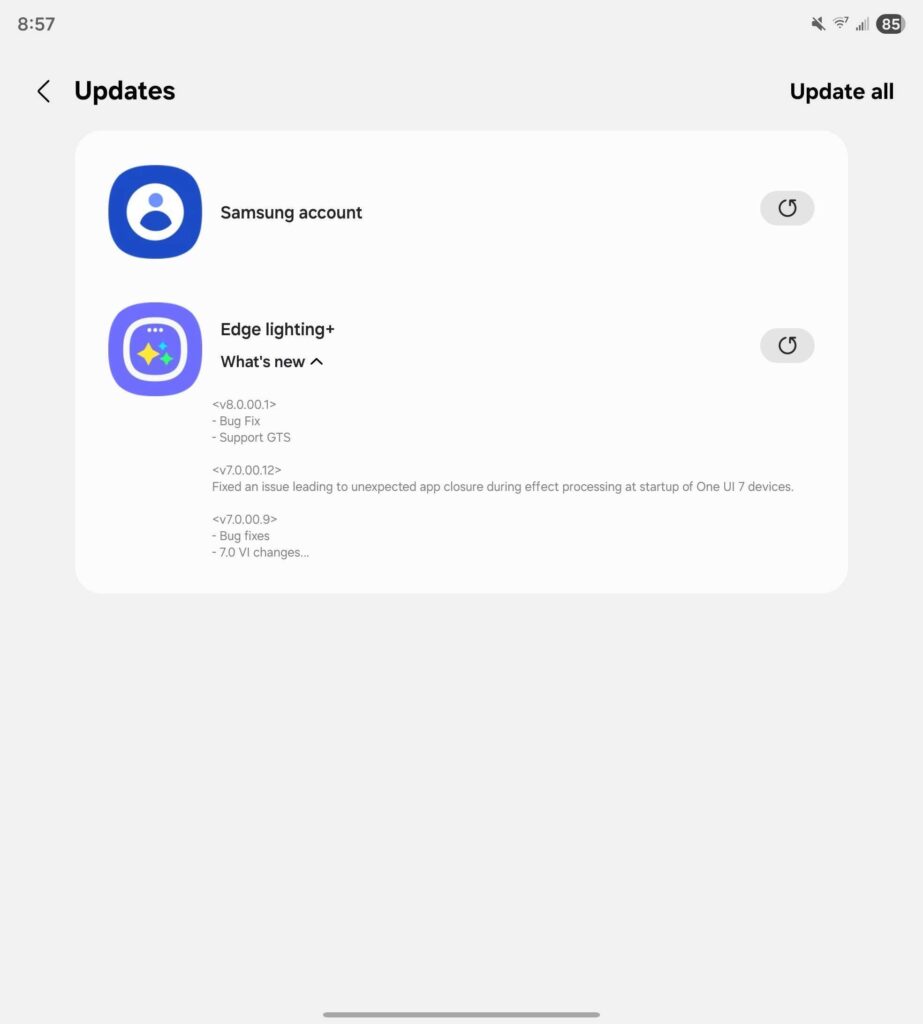Tap the Update all button
Screen dimensions: 923x1024
841,91
